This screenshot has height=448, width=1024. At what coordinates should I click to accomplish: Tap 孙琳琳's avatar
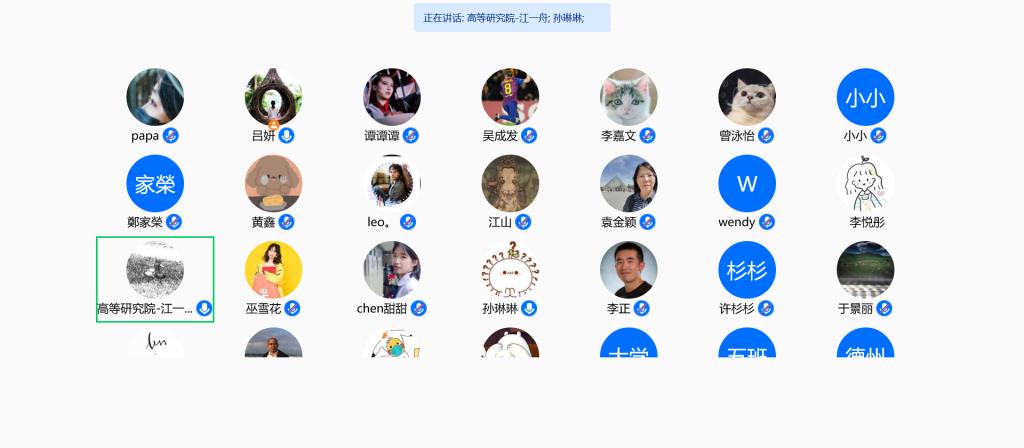(x=510, y=271)
